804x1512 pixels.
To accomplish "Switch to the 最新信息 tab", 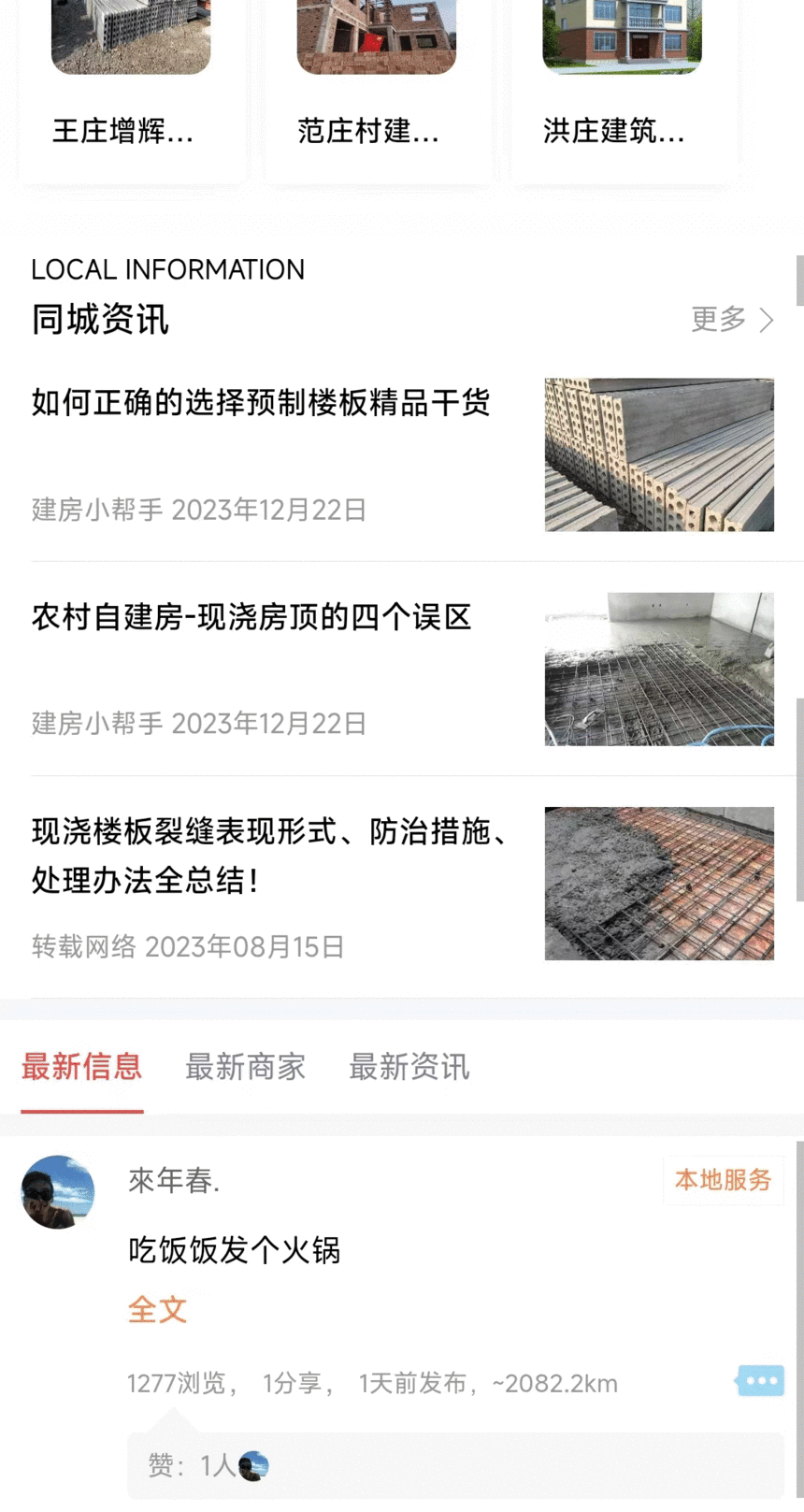I will 82,1067.
